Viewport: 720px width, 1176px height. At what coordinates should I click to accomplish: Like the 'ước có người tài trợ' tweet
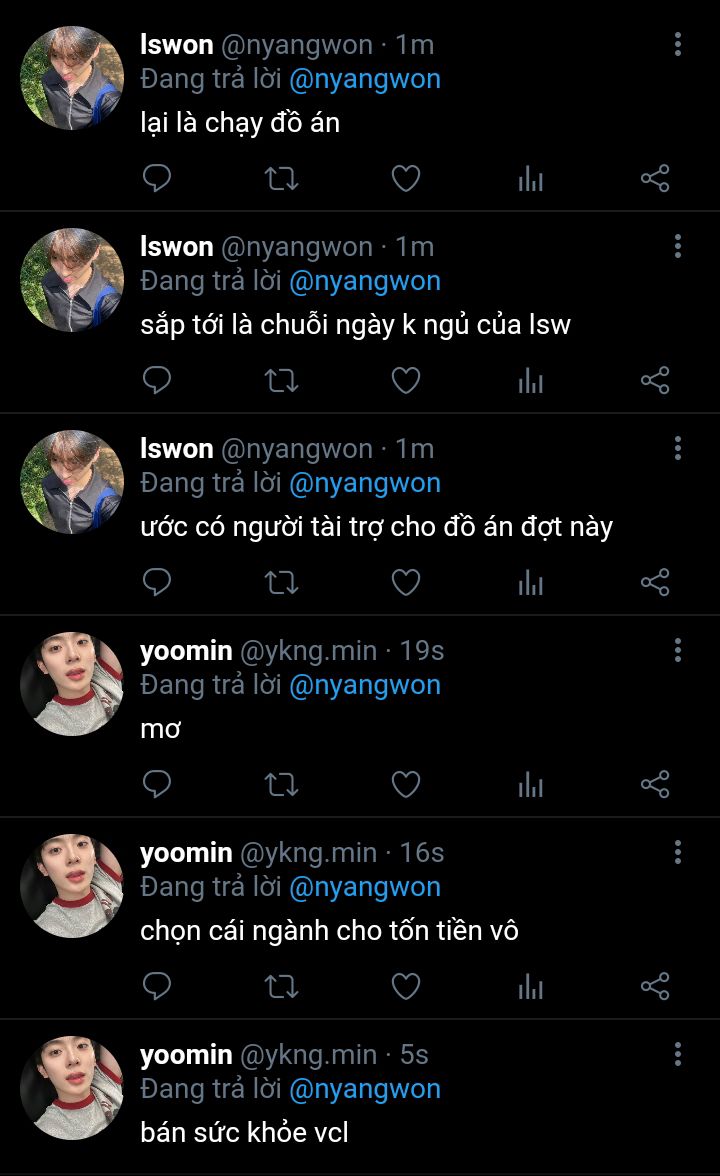click(405, 583)
